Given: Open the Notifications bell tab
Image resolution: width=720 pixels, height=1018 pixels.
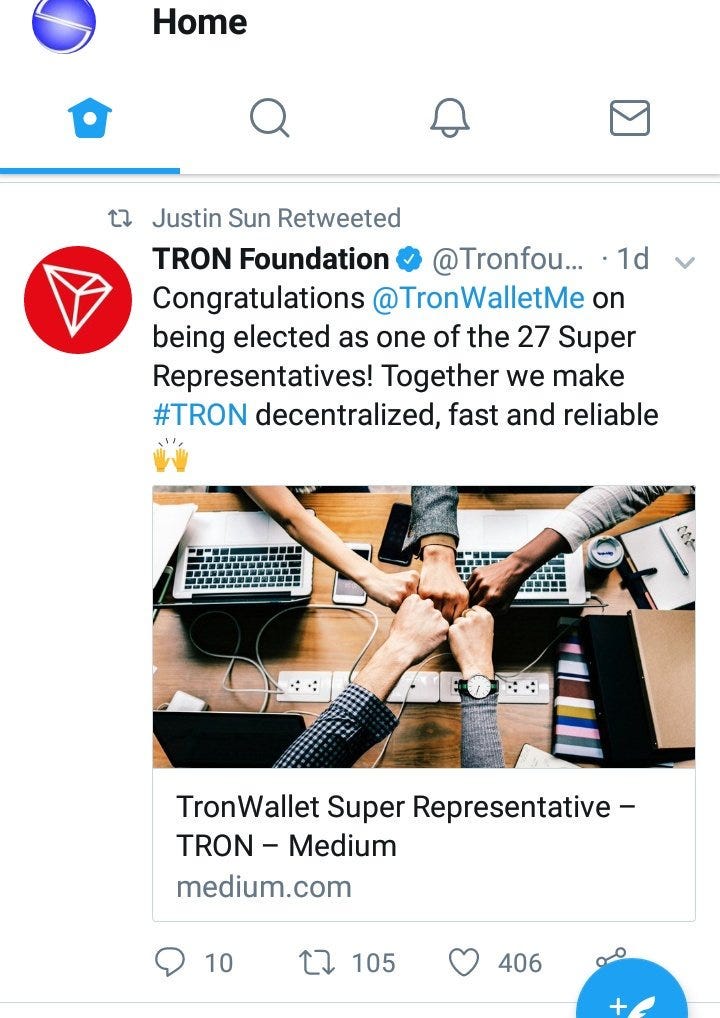Looking at the screenshot, I should [450, 120].
